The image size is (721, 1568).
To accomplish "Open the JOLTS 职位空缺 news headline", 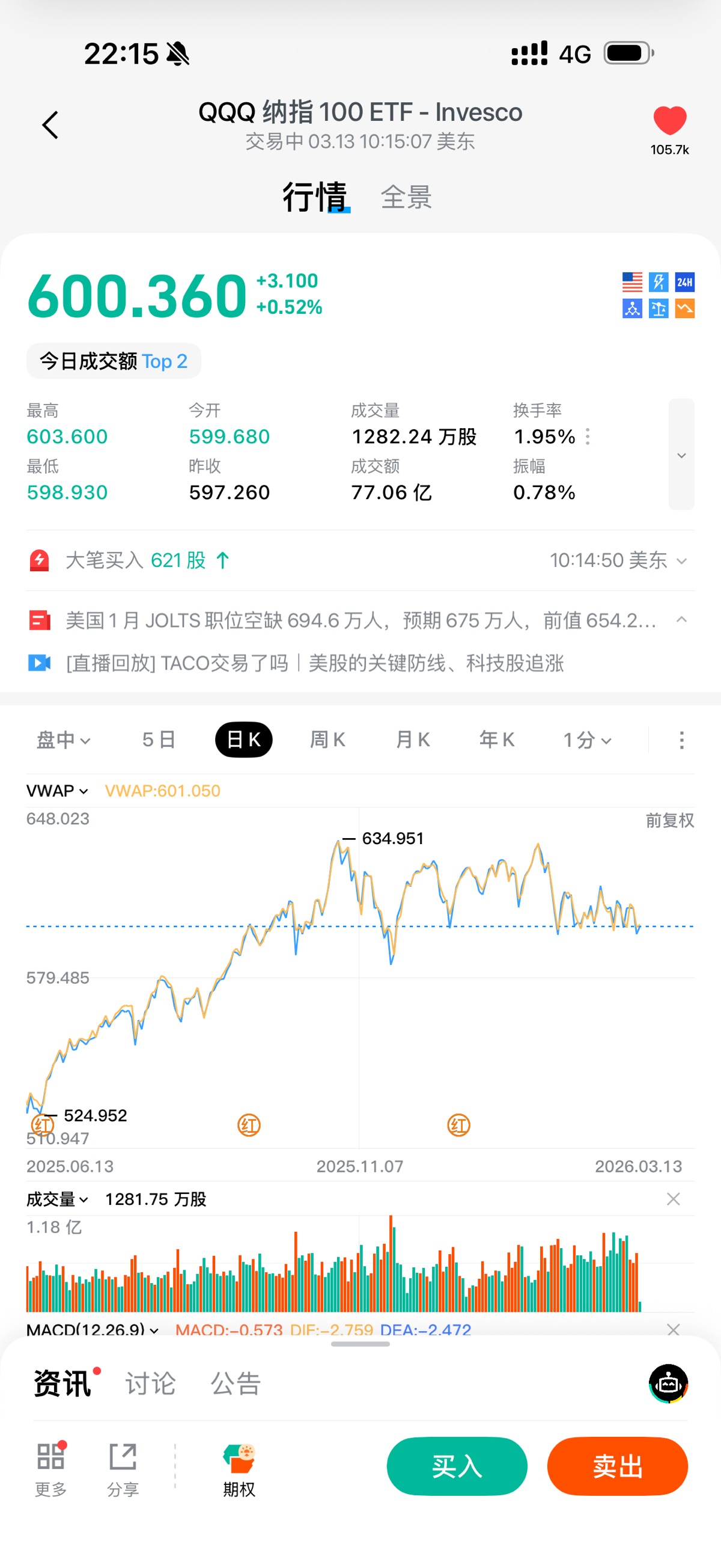I will (360, 620).
